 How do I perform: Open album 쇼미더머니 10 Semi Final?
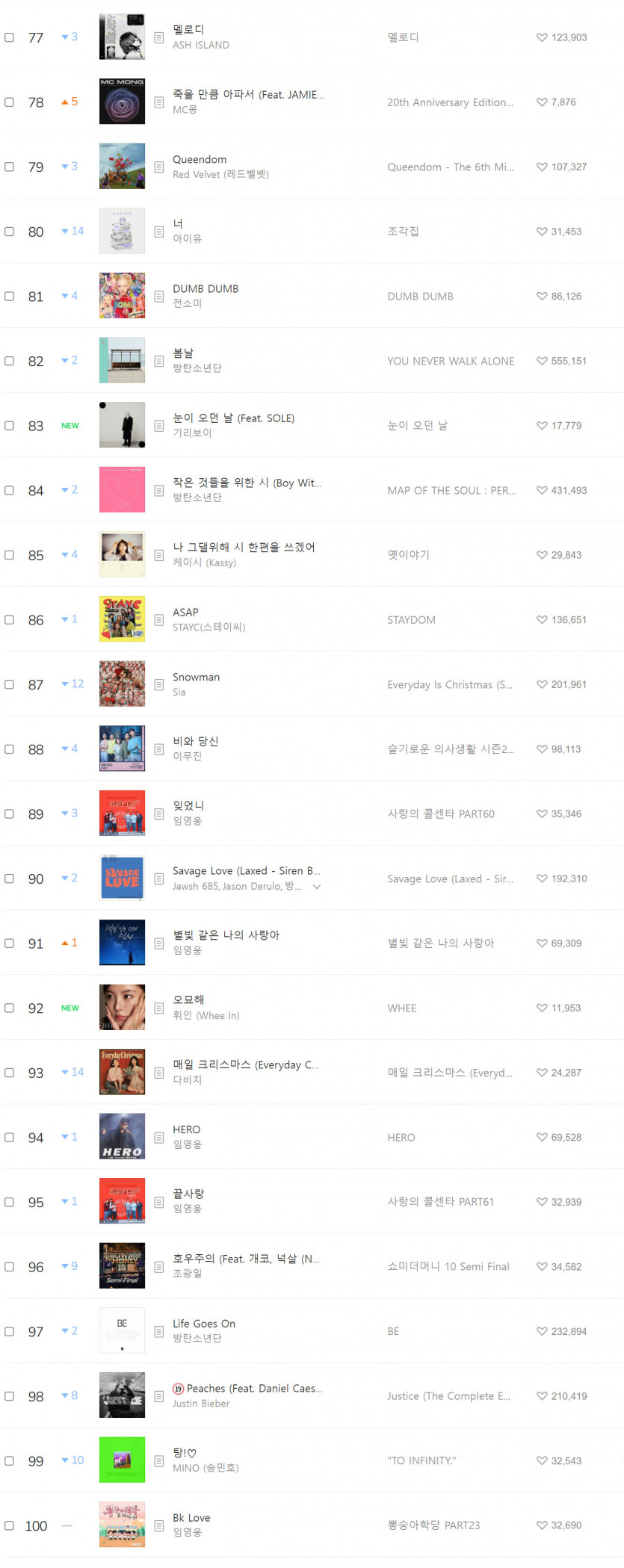448,1267
